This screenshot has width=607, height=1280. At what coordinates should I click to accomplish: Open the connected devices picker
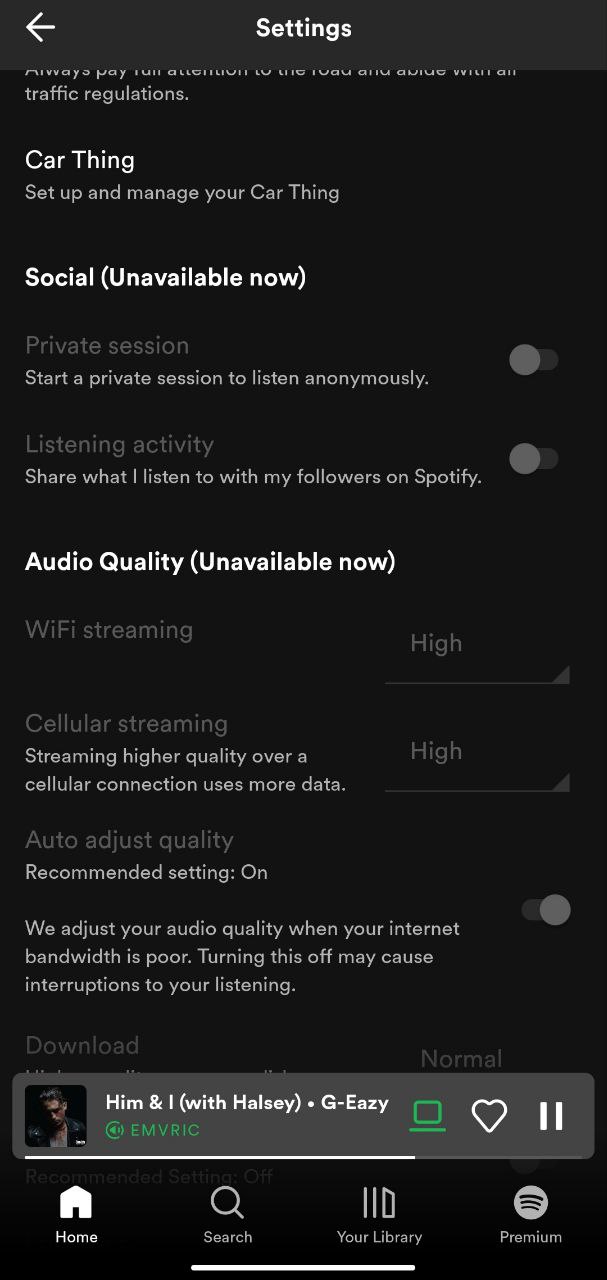(x=427, y=1116)
